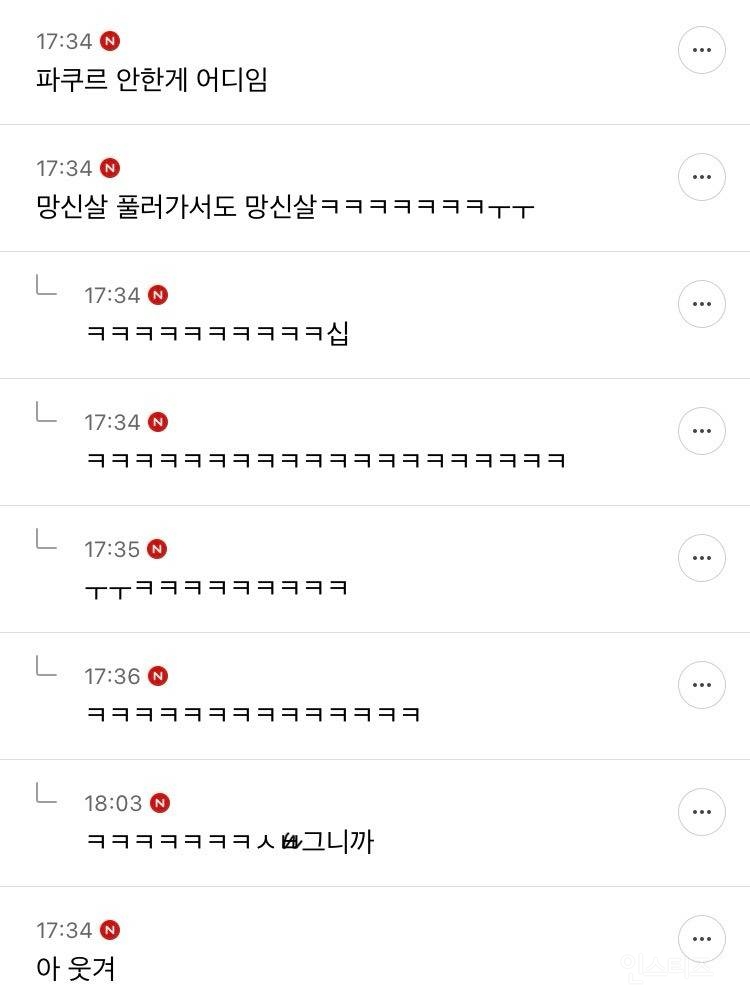Open options menu for the 17:36 reply

[701, 685]
